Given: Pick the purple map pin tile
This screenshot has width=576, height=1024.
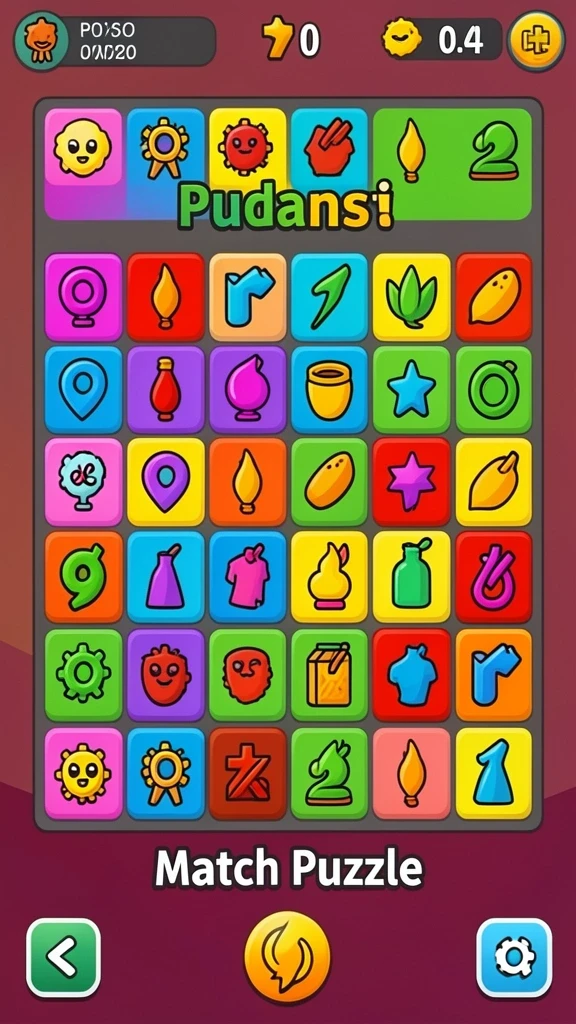Looking at the screenshot, I should click(x=165, y=482).
